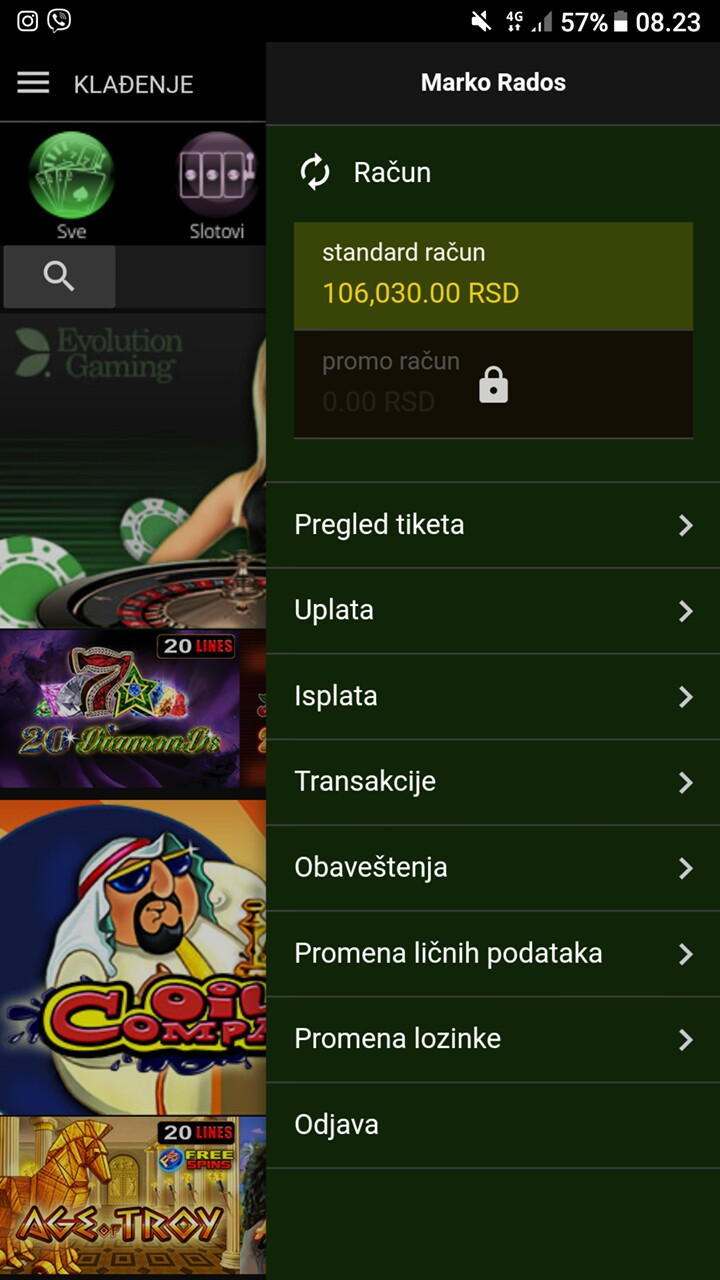Open the 20 Diamonds slot game
Viewport: 720px width, 1280px height.
click(x=120, y=710)
